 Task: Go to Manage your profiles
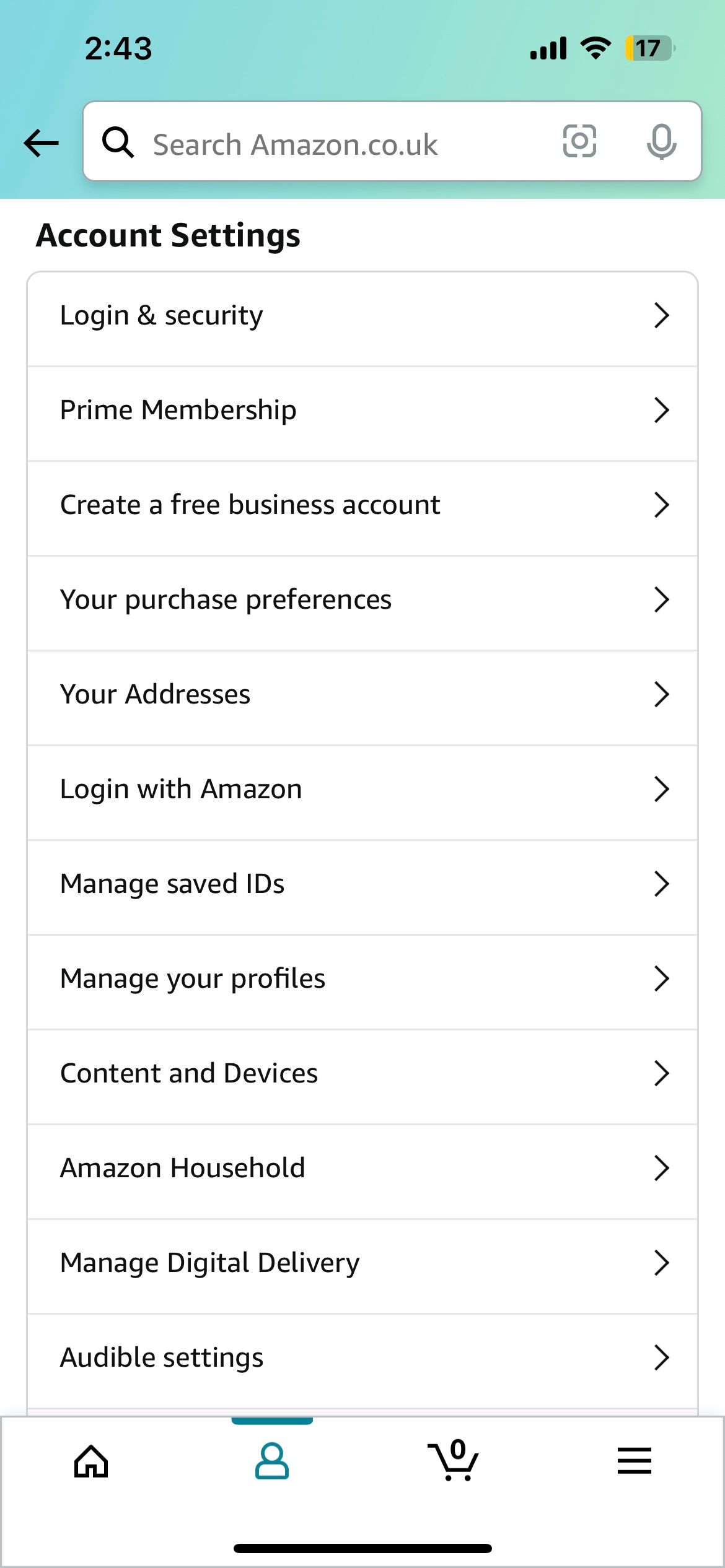click(x=192, y=978)
